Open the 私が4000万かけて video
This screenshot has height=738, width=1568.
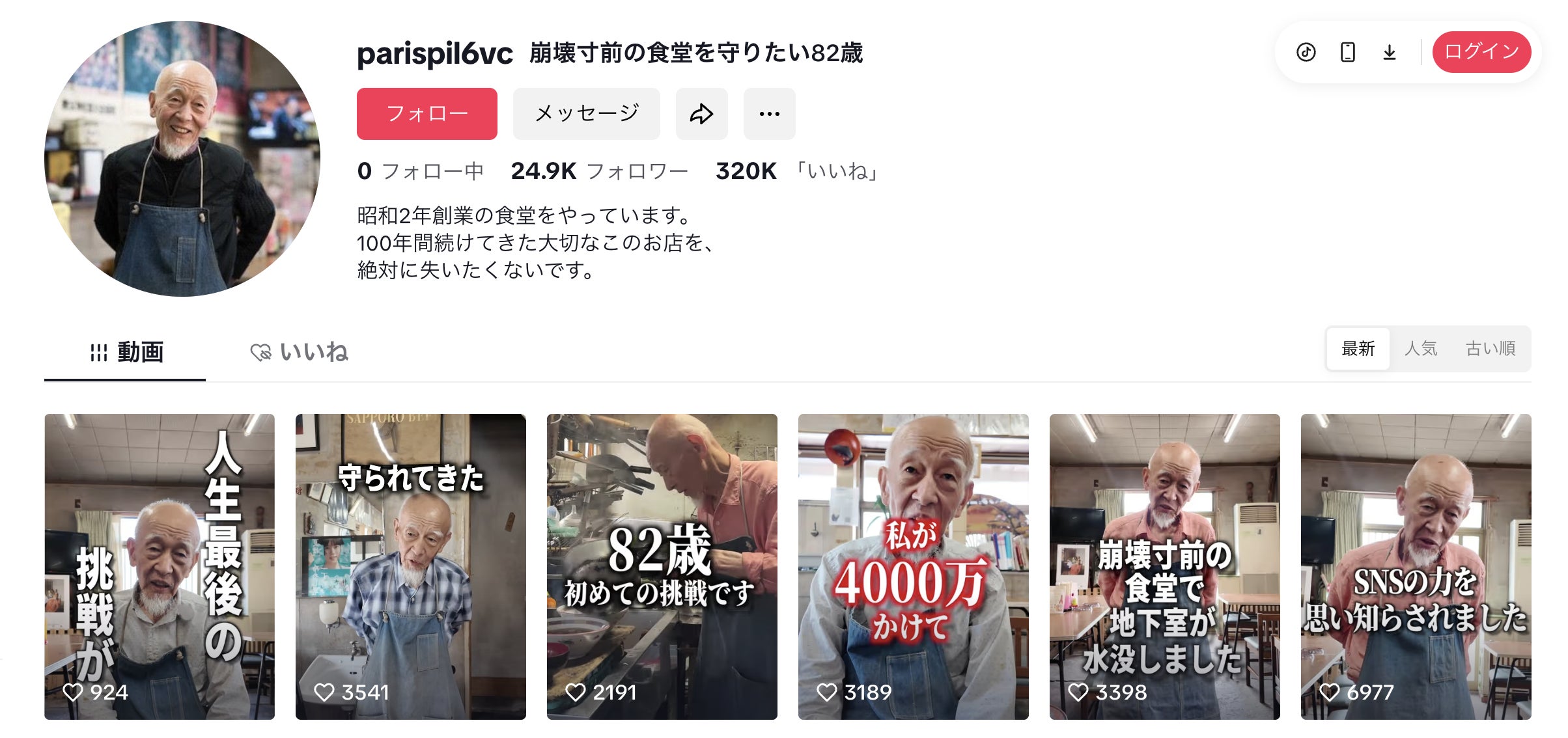point(913,566)
